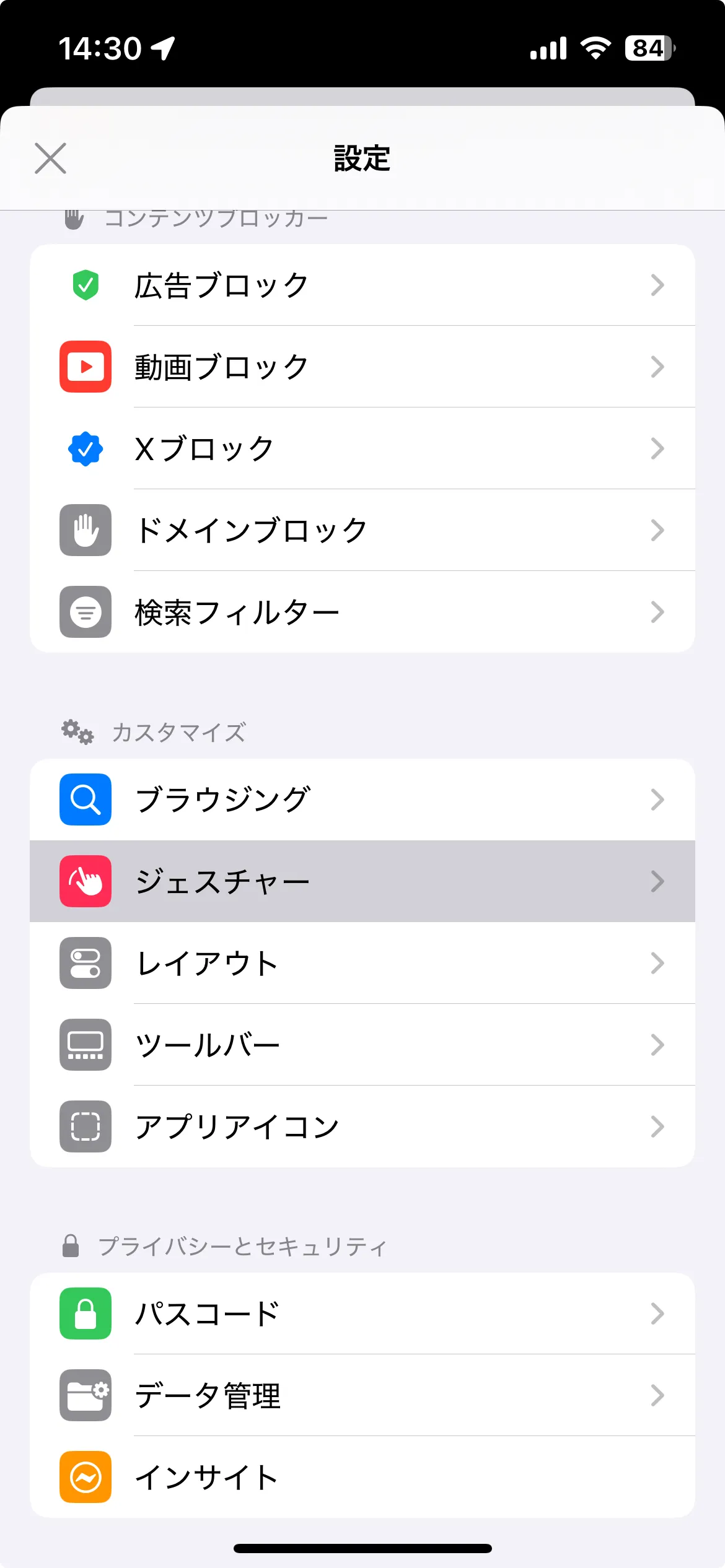Open ドメインブロック settings
Viewport: 725px width, 1568px height.
[362, 531]
